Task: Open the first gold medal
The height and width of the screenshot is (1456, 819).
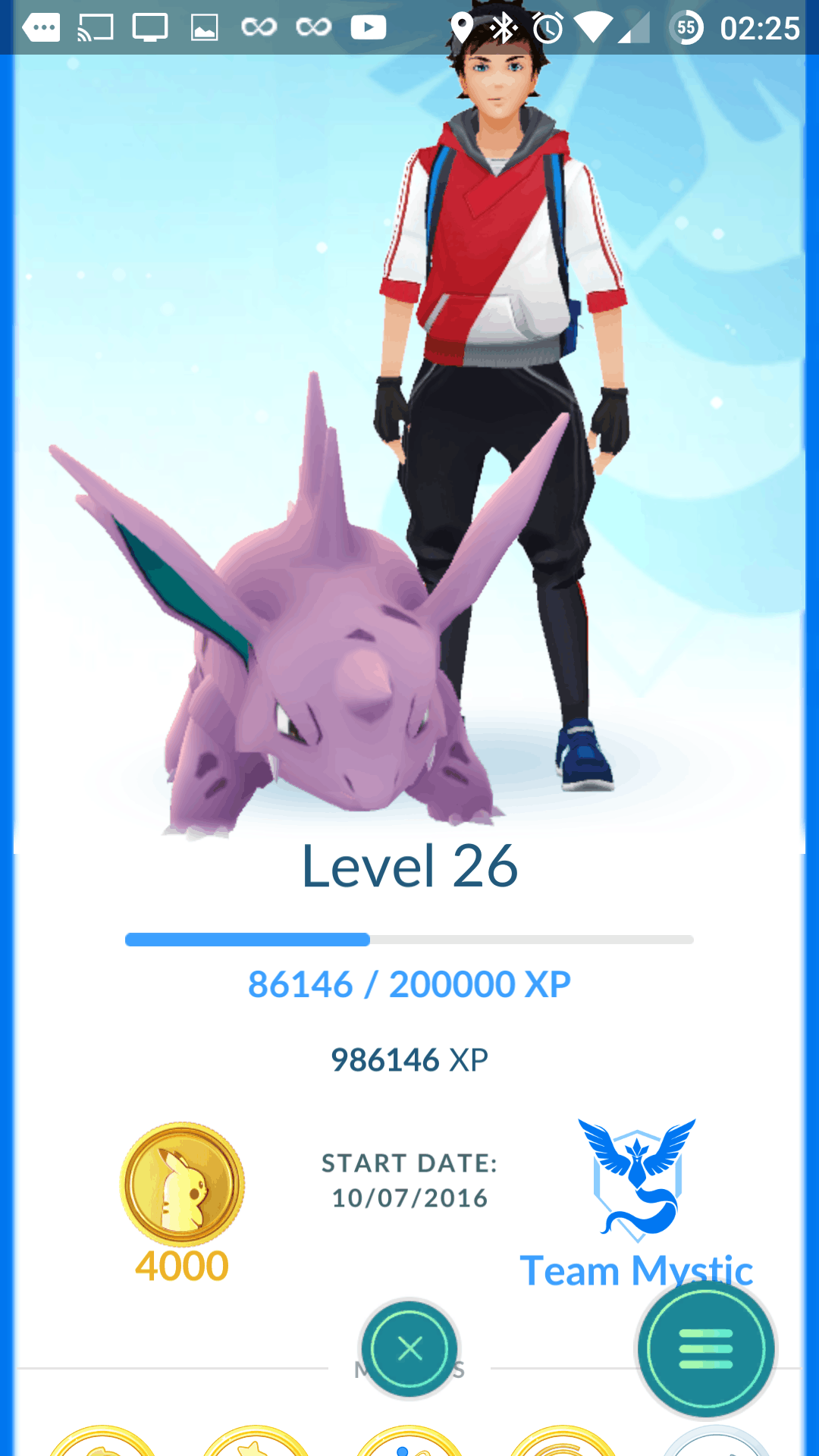Action: (102, 1443)
